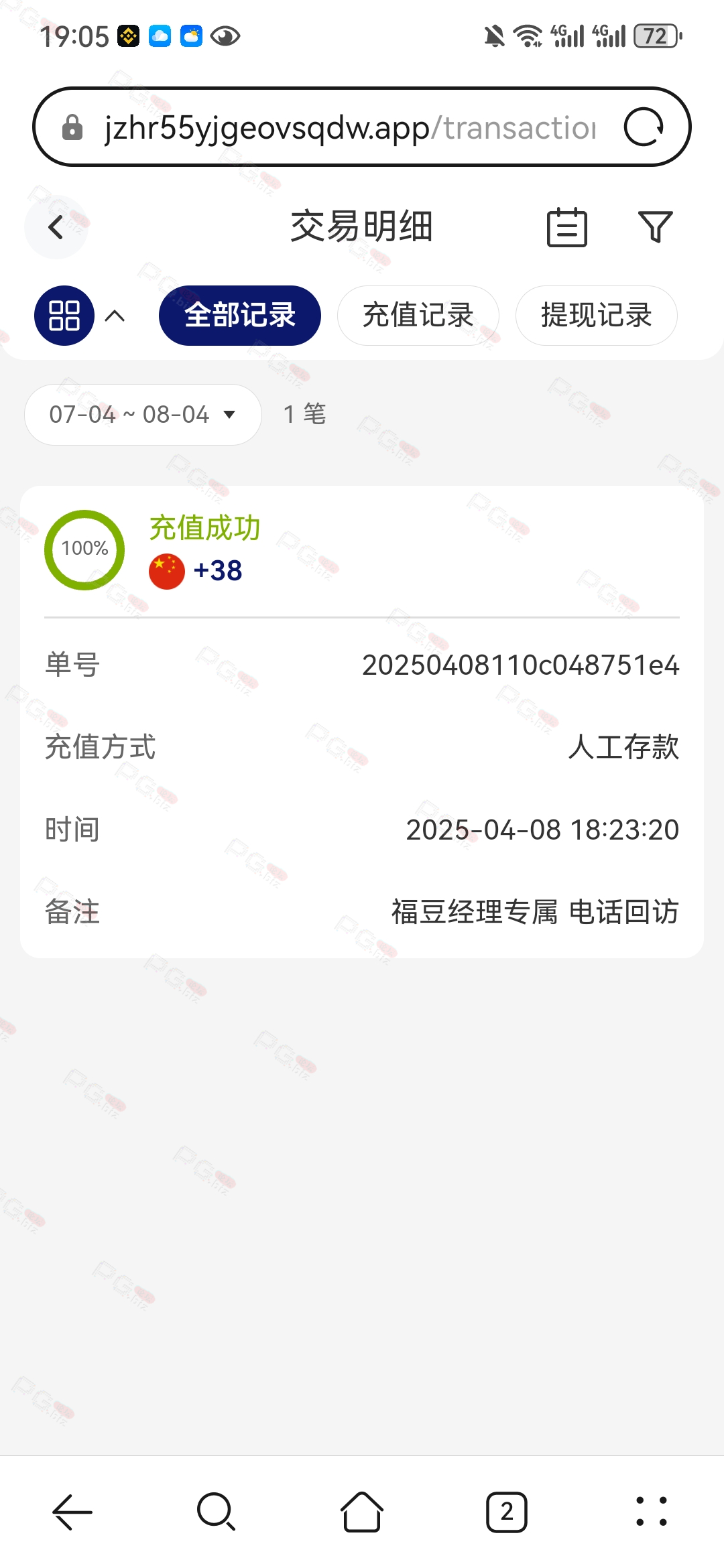Collapse the category chevron arrow

[115, 316]
